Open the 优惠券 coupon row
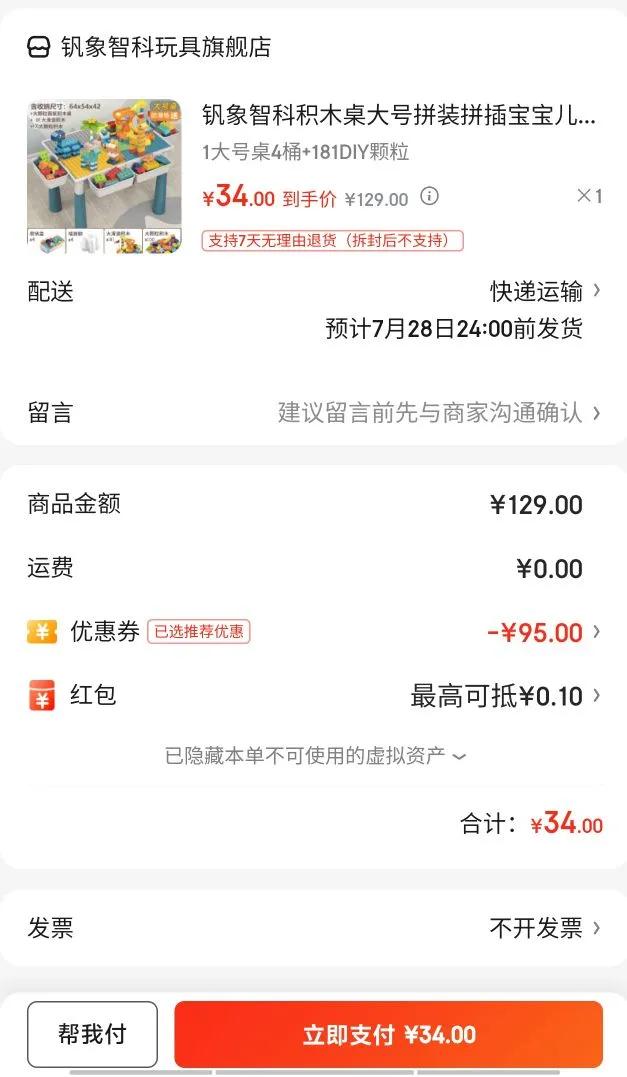 (x=314, y=632)
